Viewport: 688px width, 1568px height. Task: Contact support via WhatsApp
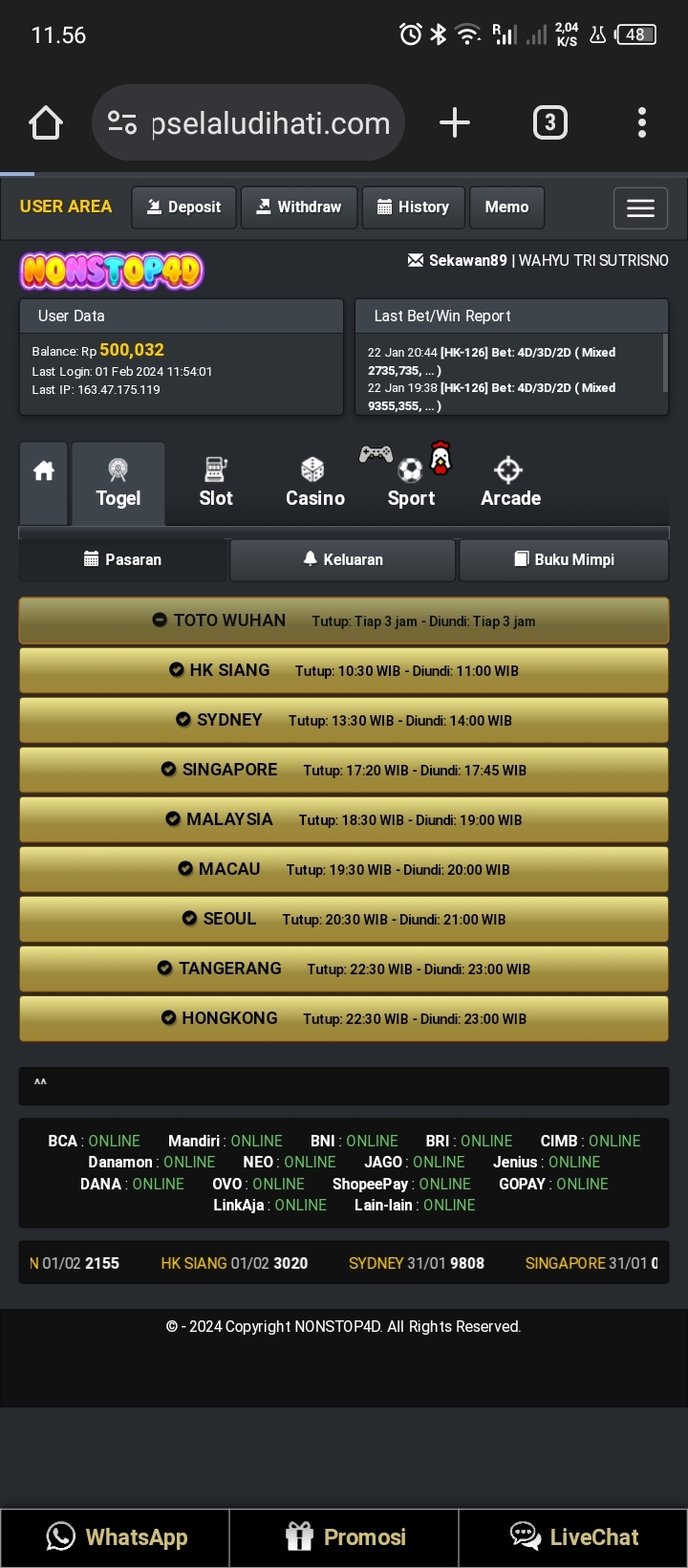116,1537
